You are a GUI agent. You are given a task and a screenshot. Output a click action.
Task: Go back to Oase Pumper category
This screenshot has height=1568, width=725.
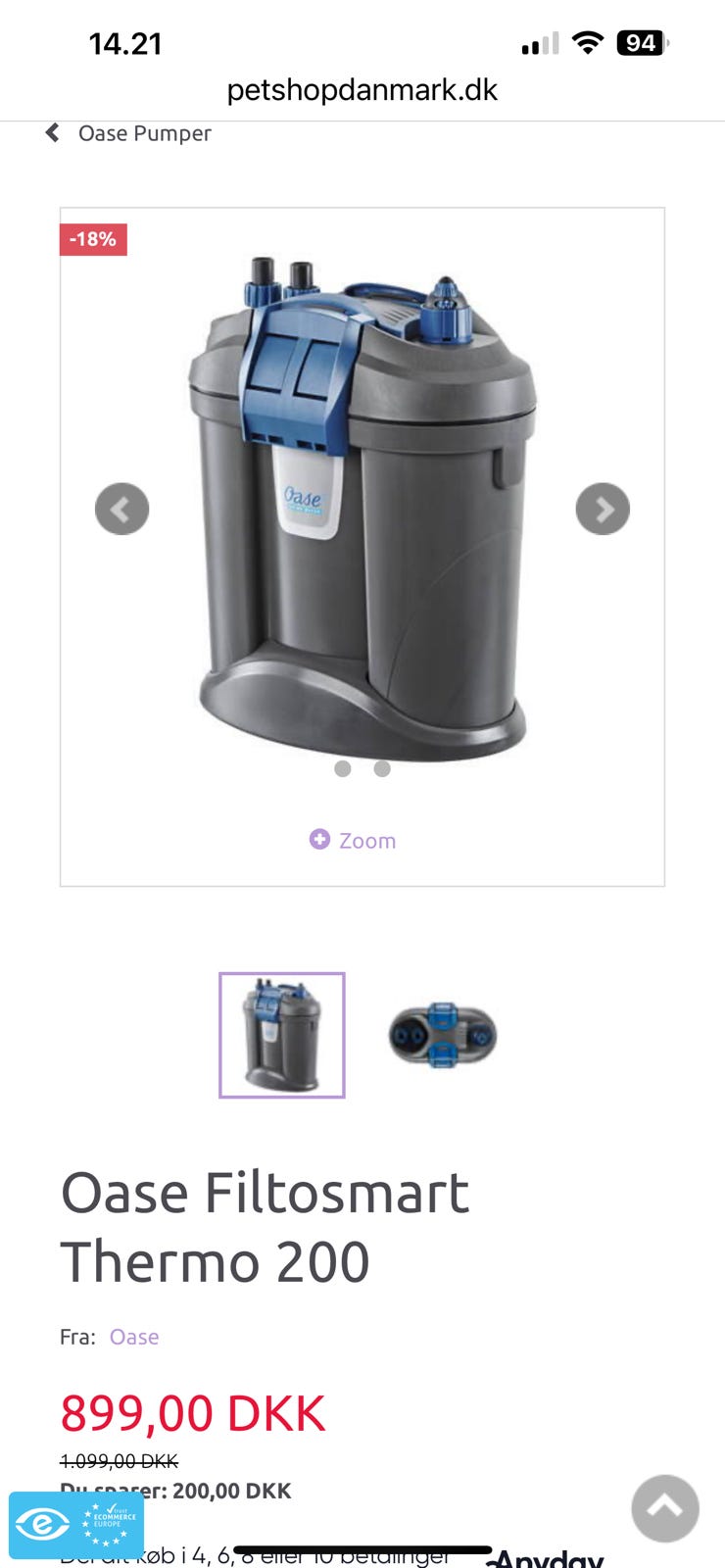tap(128, 133)
